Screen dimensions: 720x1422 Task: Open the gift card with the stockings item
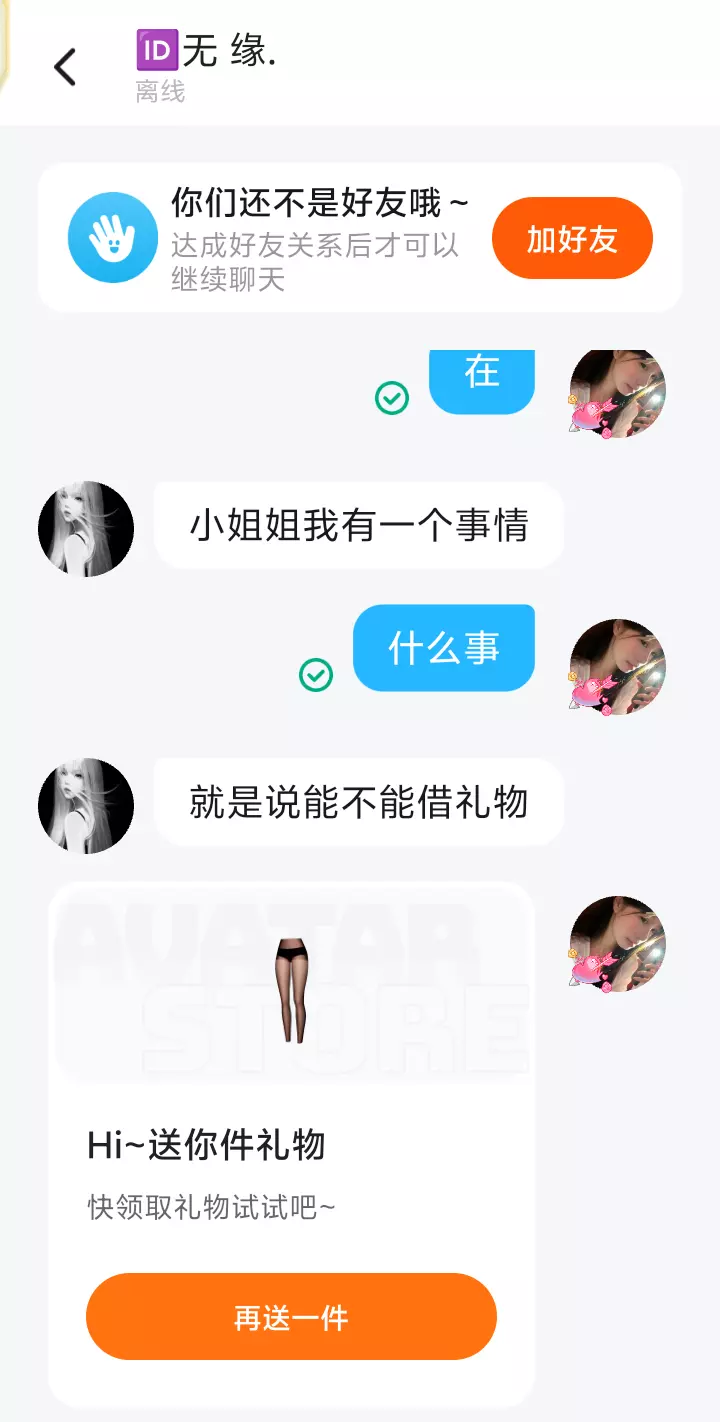click(291, 1144)
